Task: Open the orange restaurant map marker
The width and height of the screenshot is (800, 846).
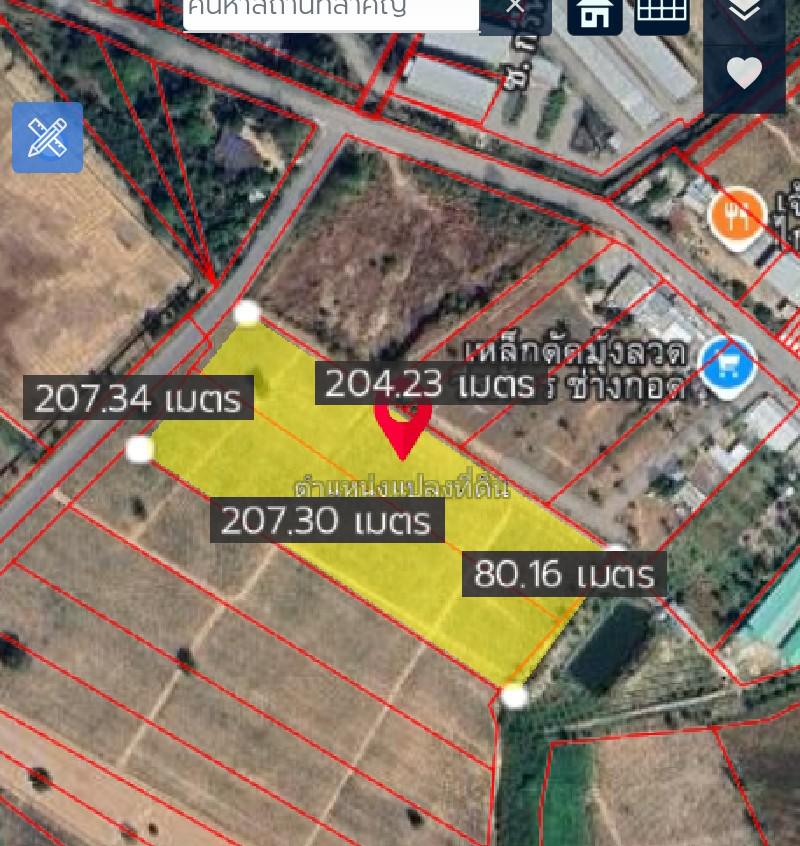Action: coord(737,215)
